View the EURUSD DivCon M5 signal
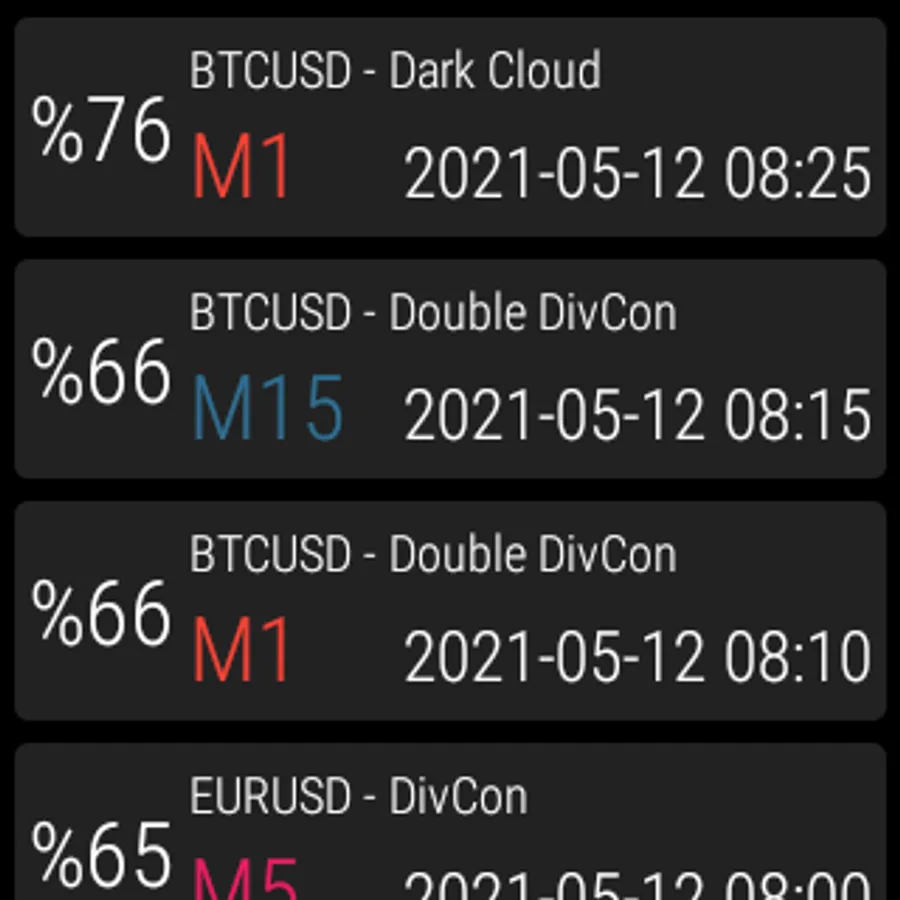Image resolution: width=900 pixels, height=900 pixels. coord(450,825)
